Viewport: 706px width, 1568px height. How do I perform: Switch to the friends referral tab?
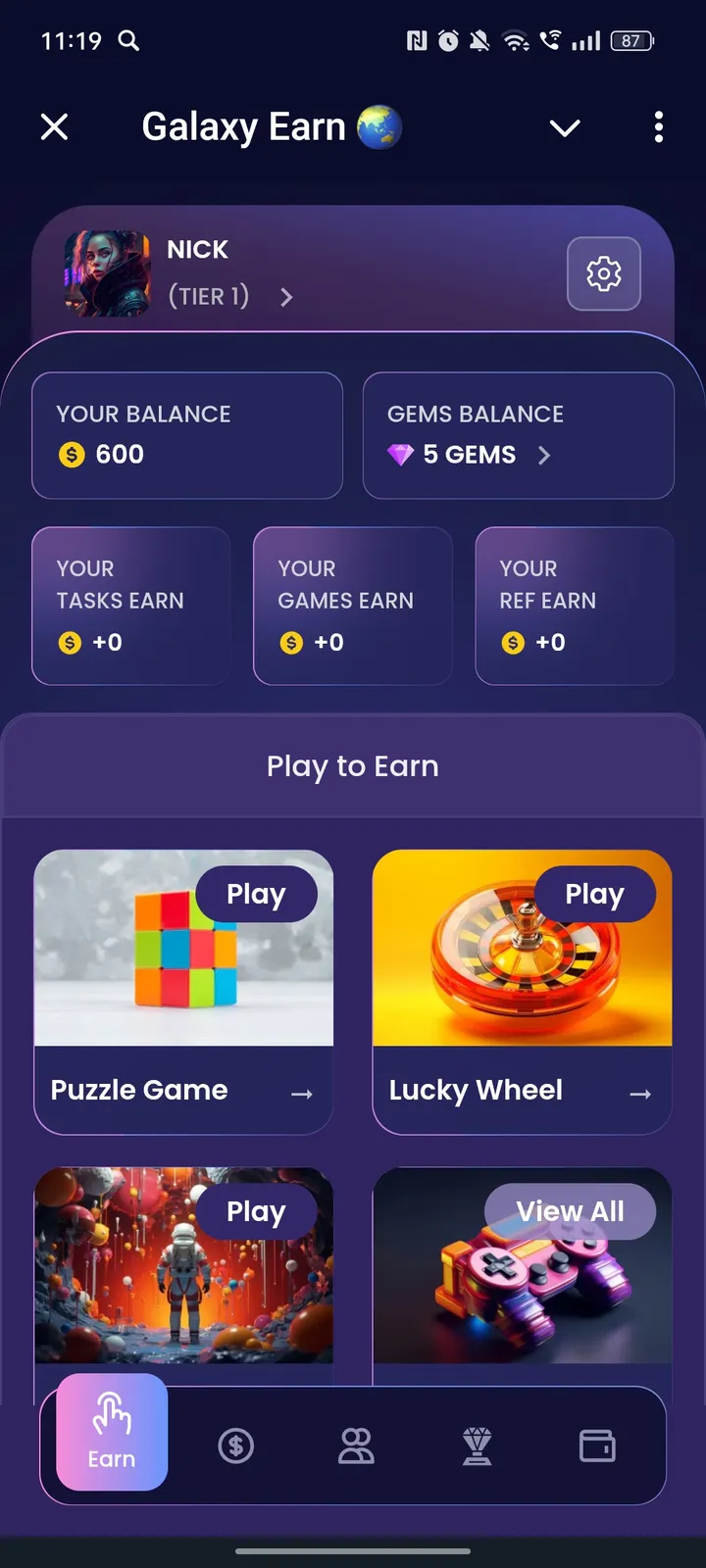pyautogui.click(x=356, y=1445)
